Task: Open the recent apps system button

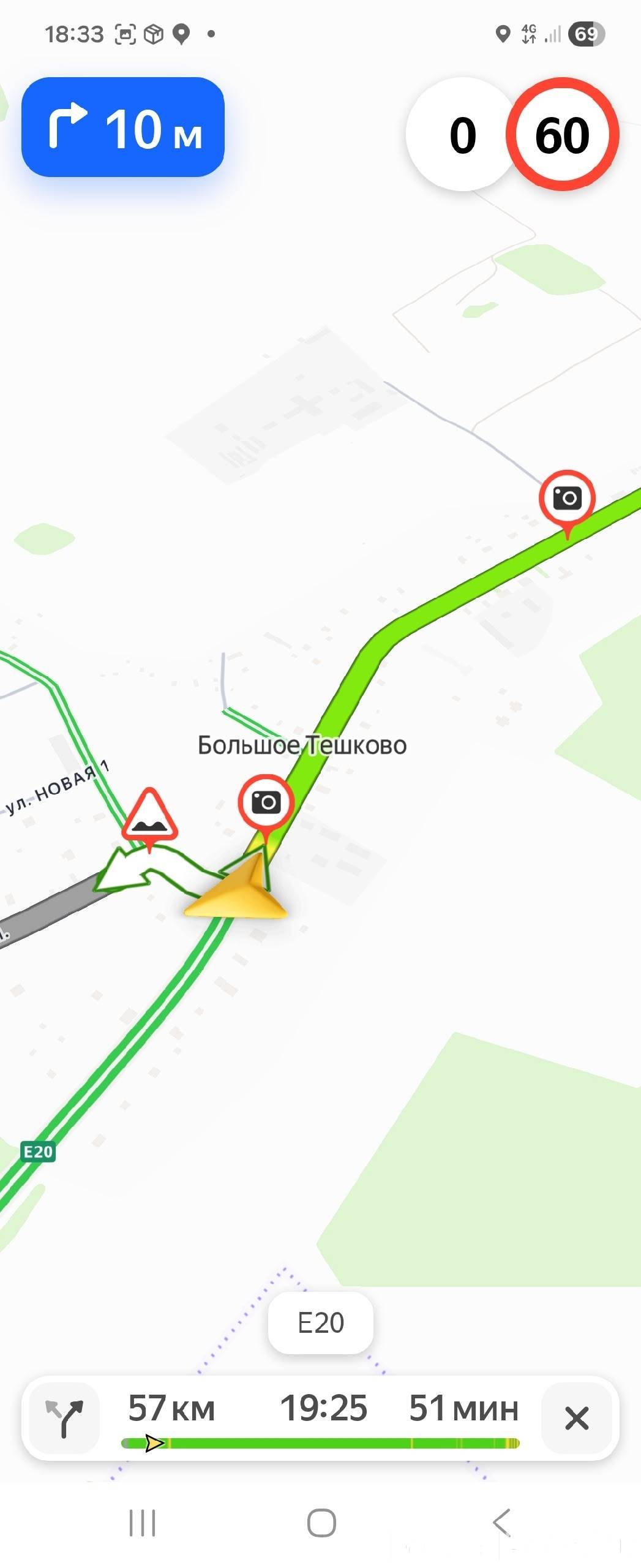Action: pyautogui.click(x=142, y=1522)
